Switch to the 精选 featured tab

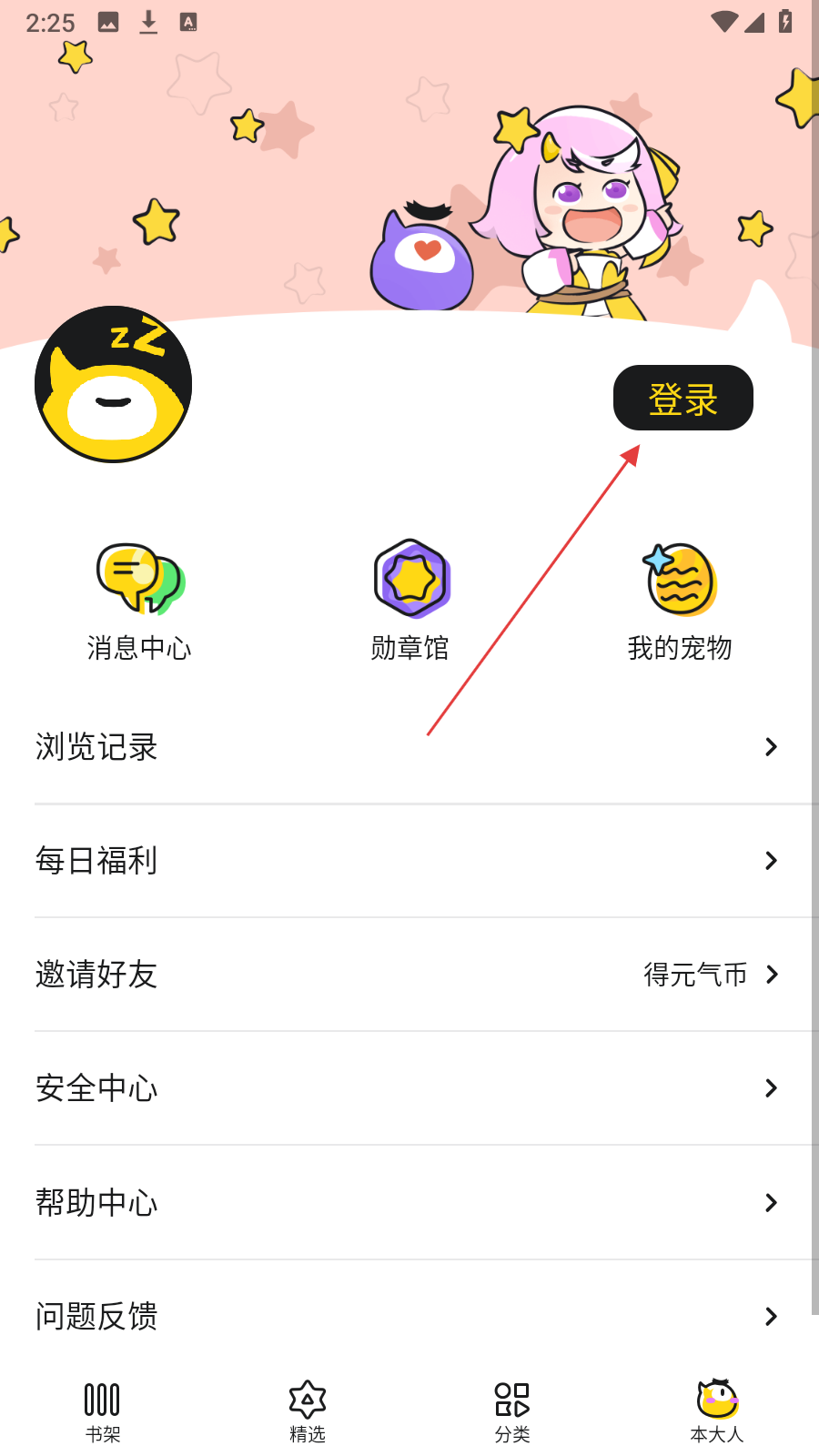coord(308,1411)
